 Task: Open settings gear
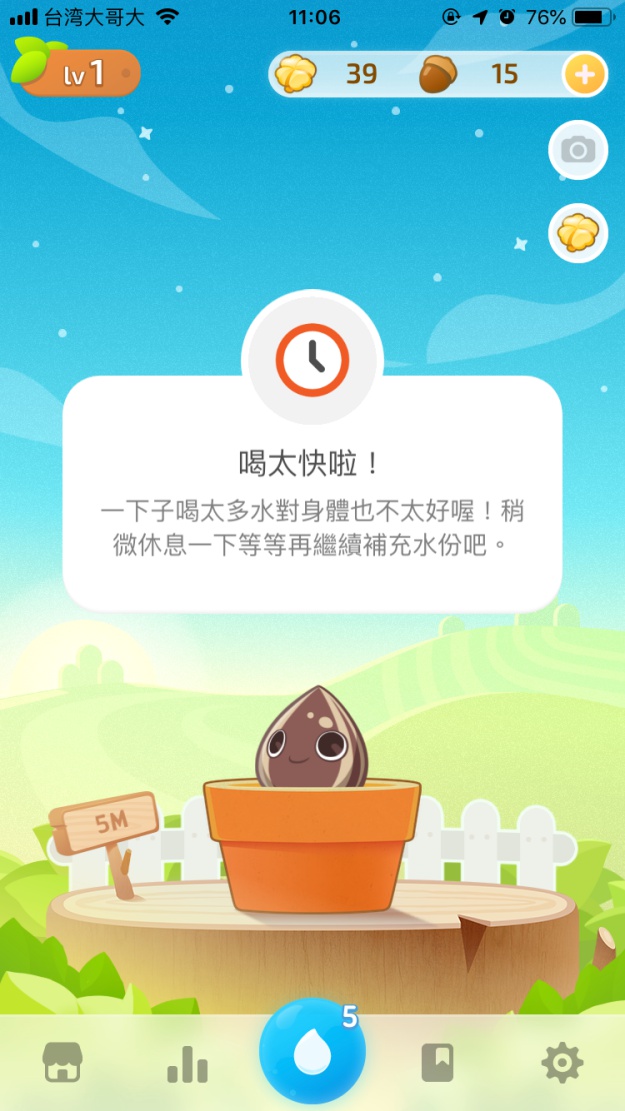(561, 1062)
